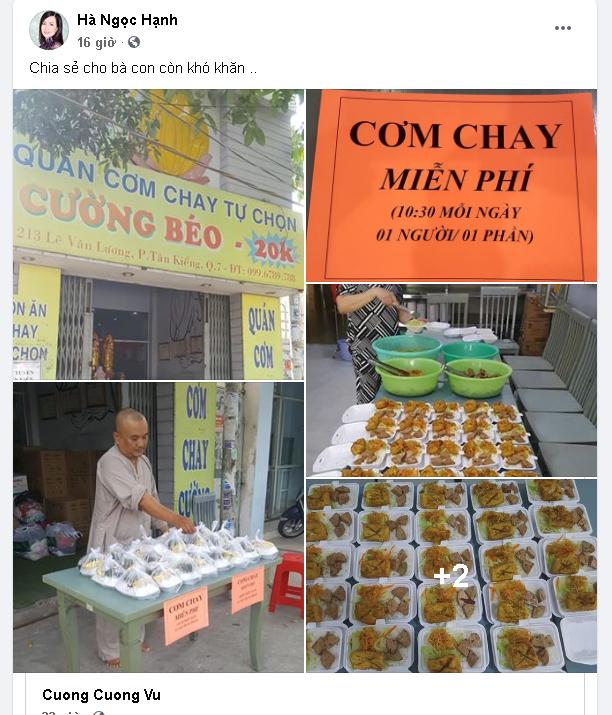Open Cuong Cuong Vu's shared post
This screenshot has height=715, width=612.
point(101,694)
